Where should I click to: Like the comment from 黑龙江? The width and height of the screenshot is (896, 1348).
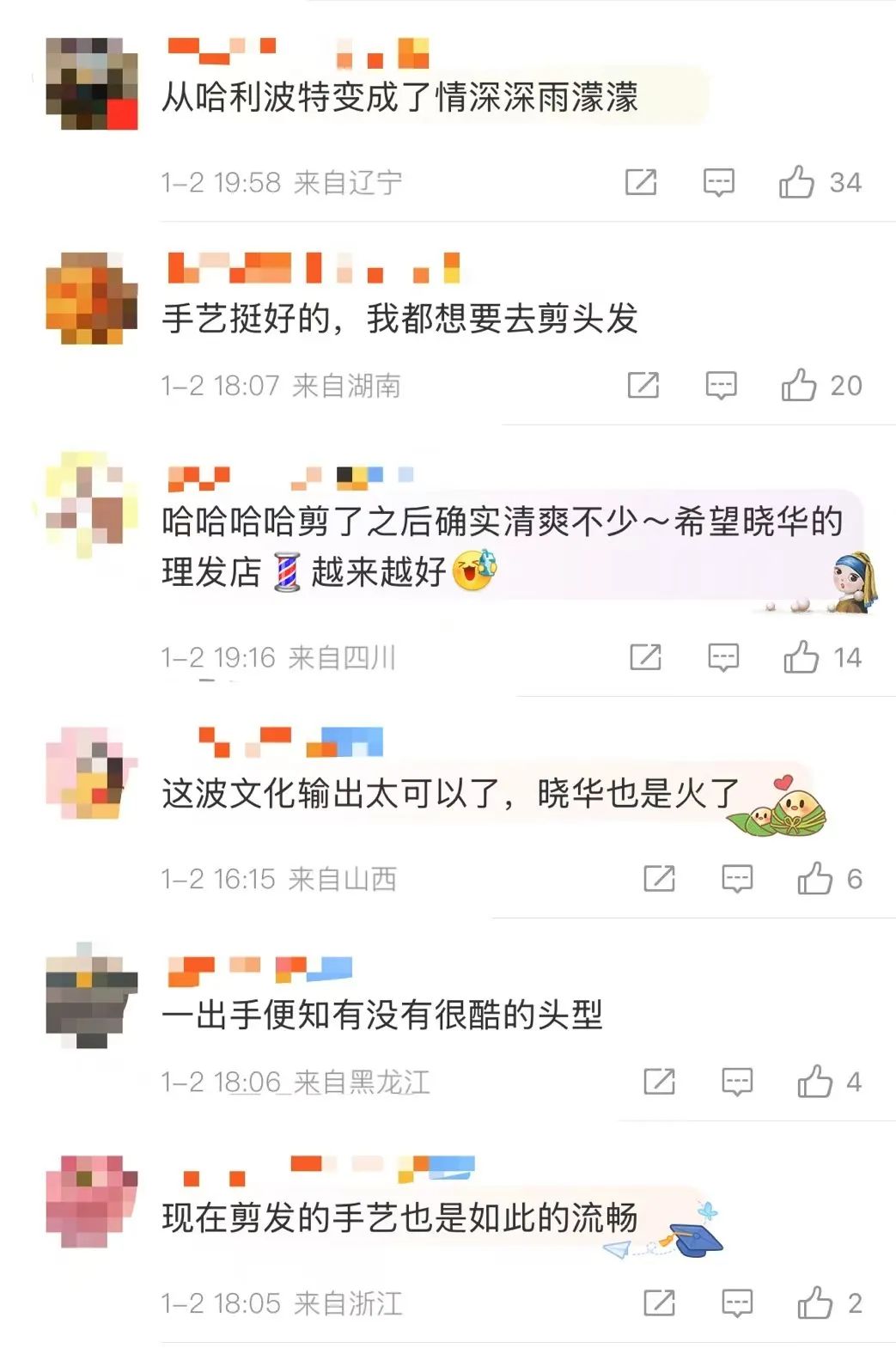coord(814,1081)
